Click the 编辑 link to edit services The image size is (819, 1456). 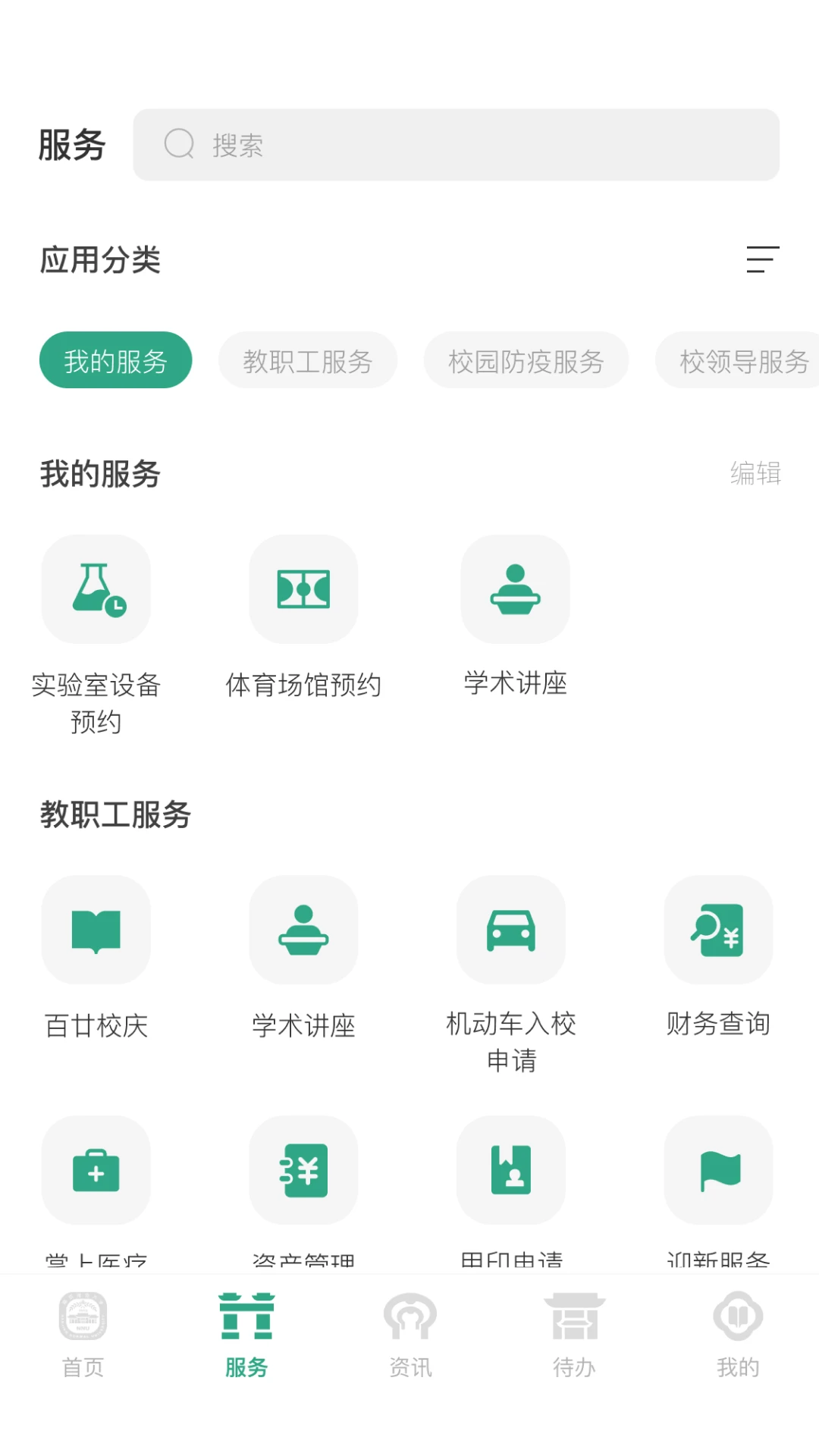pyautogui.click(x=755, y=474)
